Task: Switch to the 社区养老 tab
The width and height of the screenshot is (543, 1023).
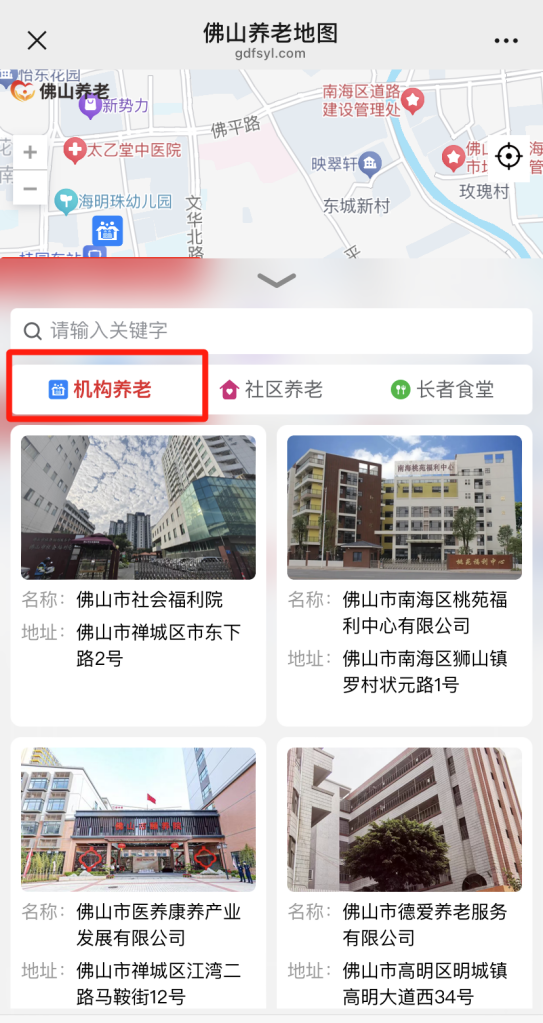Action: pyautogui.click(x=272, y=389)
